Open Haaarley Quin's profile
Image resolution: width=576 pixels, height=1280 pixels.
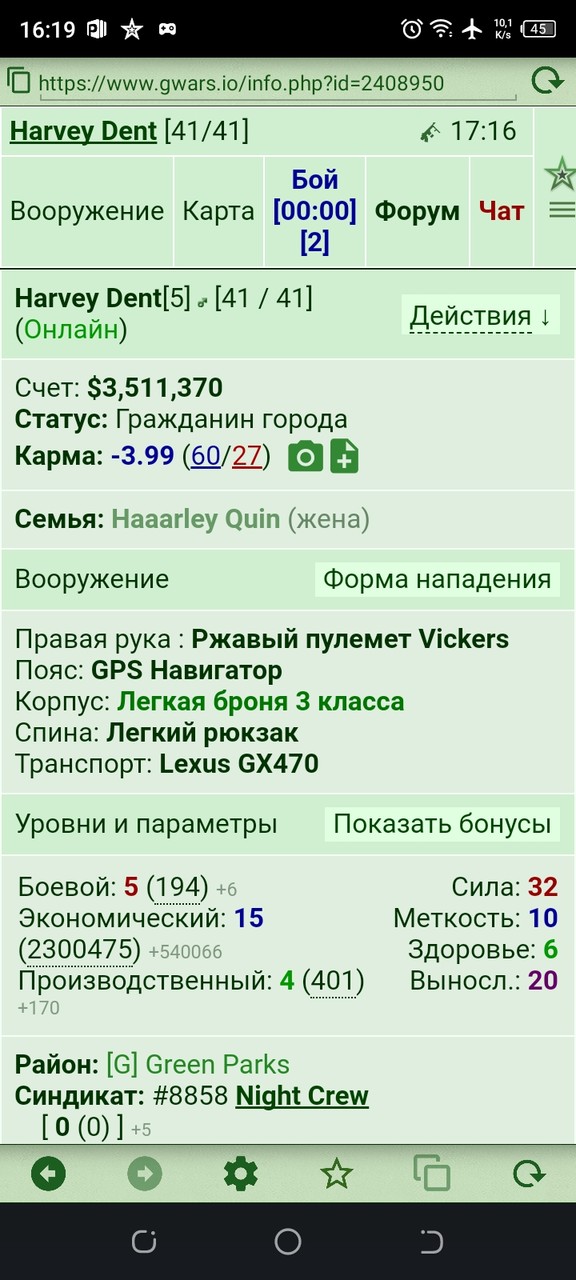coord(196,519)
